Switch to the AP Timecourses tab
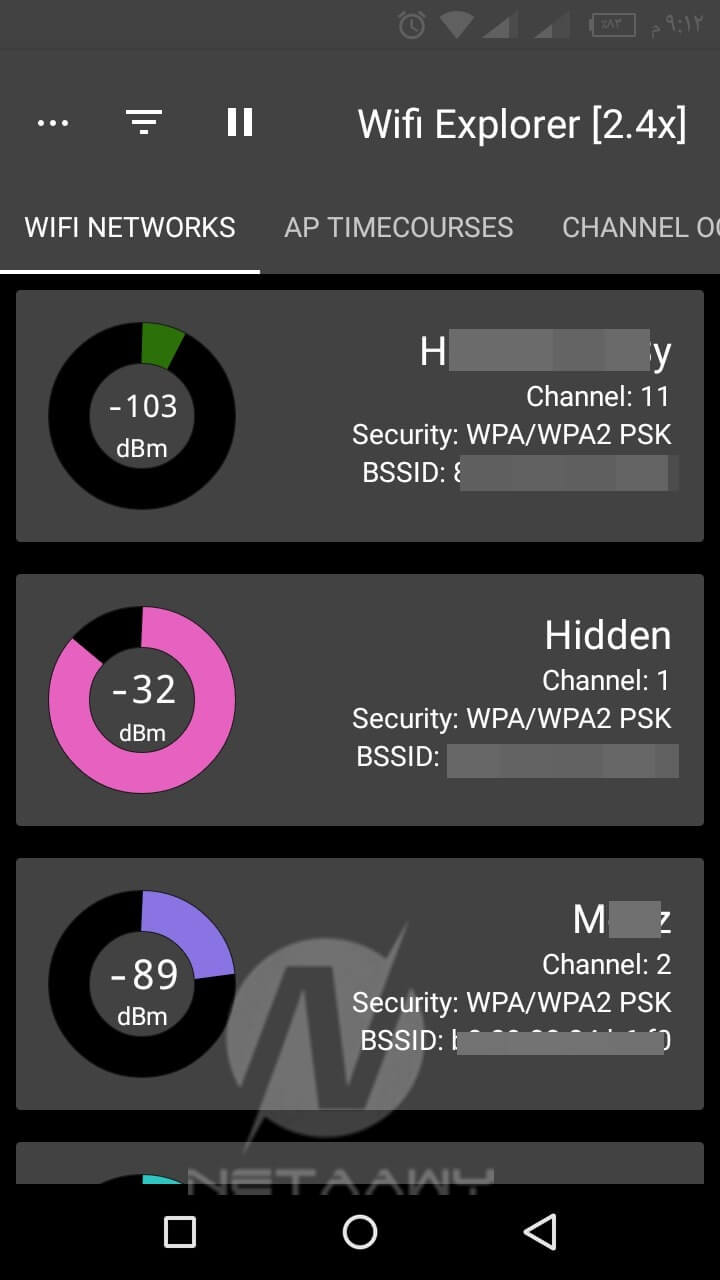This screenshot has width=720, height=1280. pos(398,227)
